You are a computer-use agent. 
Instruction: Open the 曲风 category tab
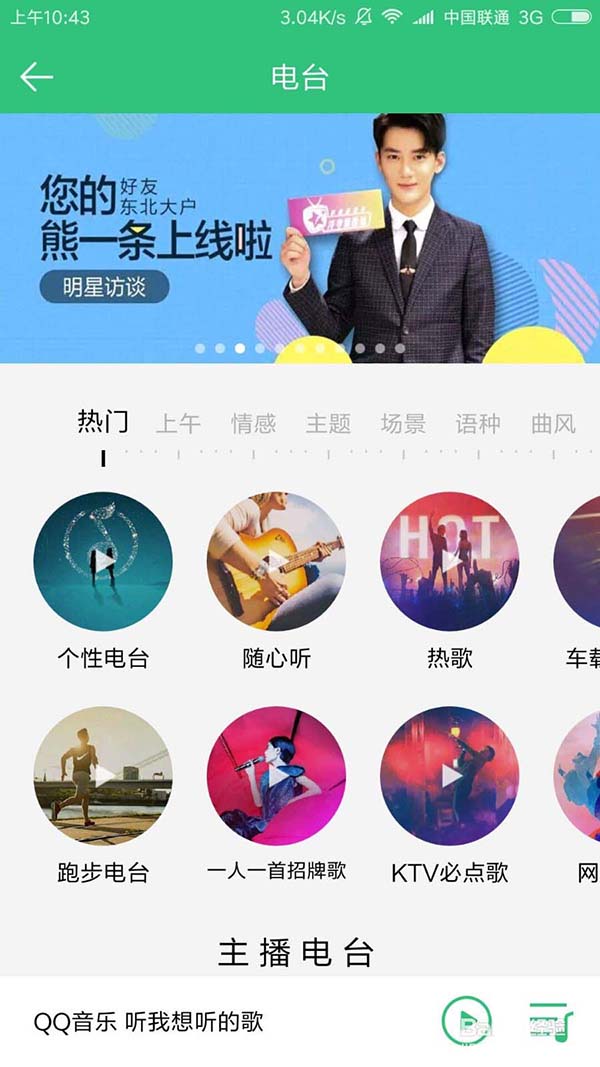tap(553, 423)
